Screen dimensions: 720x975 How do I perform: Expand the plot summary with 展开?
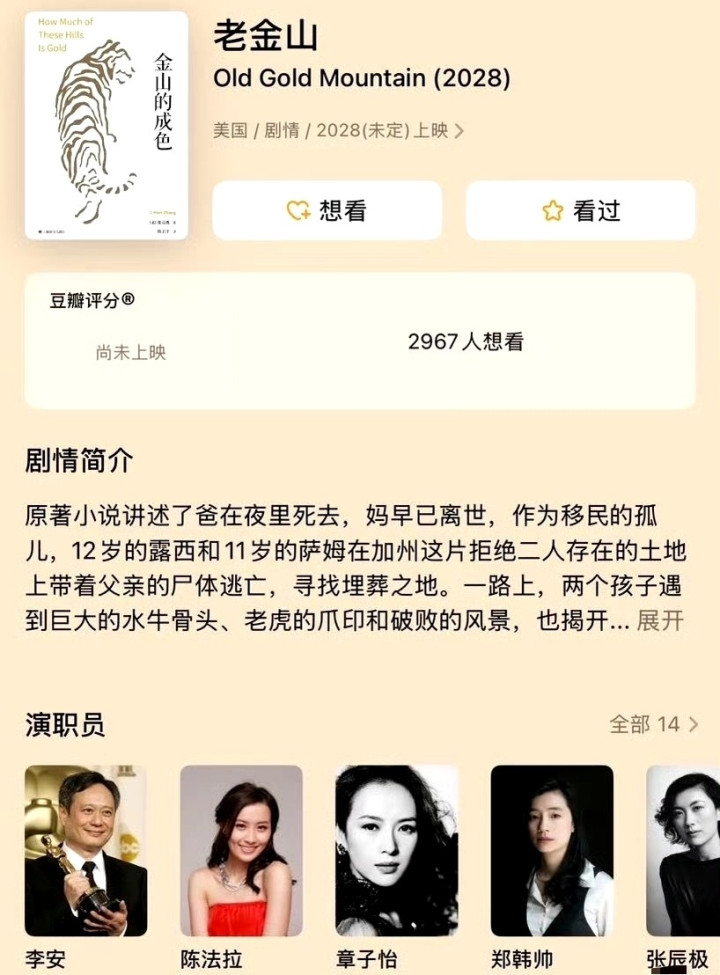coord(660,620)
